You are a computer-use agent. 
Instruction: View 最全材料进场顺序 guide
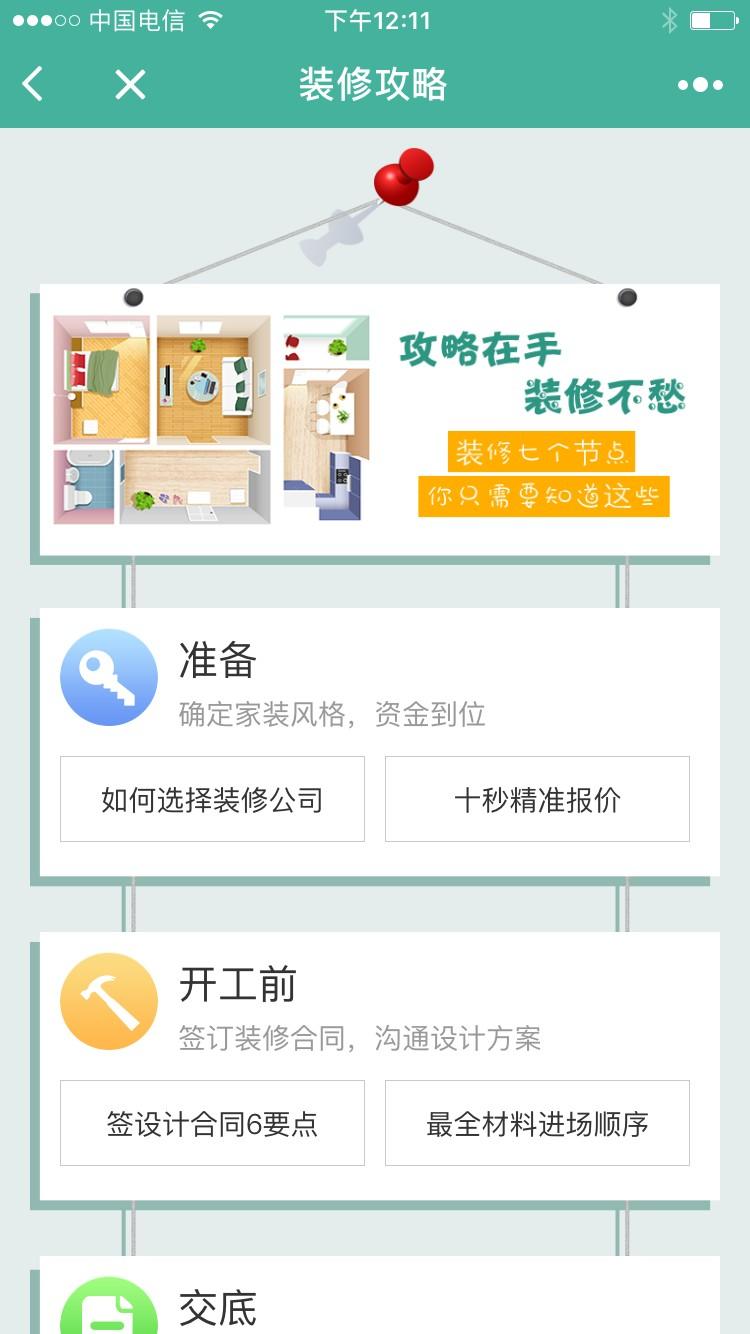pyautogui.click(x=537, y=1123)
